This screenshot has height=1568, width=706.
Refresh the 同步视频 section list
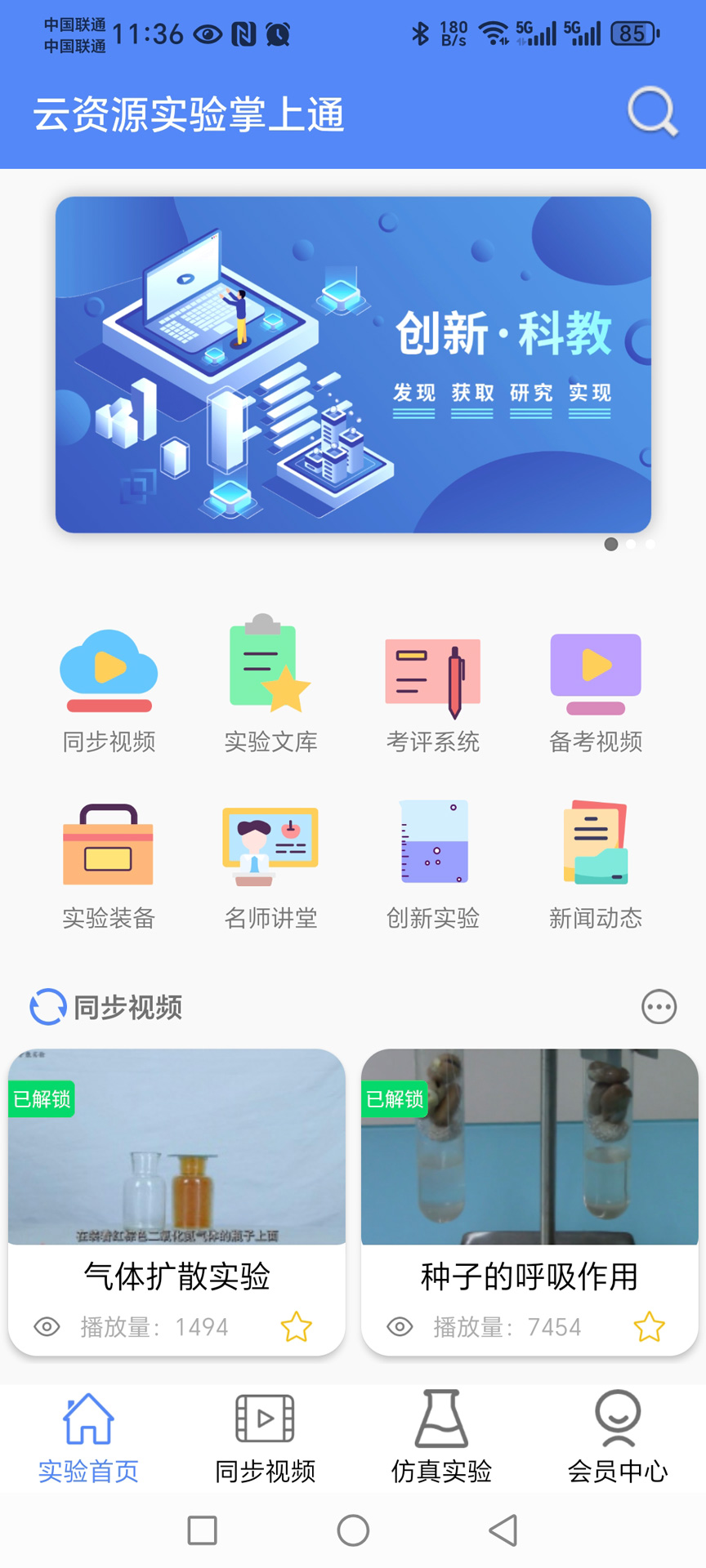coord(47,1007)
